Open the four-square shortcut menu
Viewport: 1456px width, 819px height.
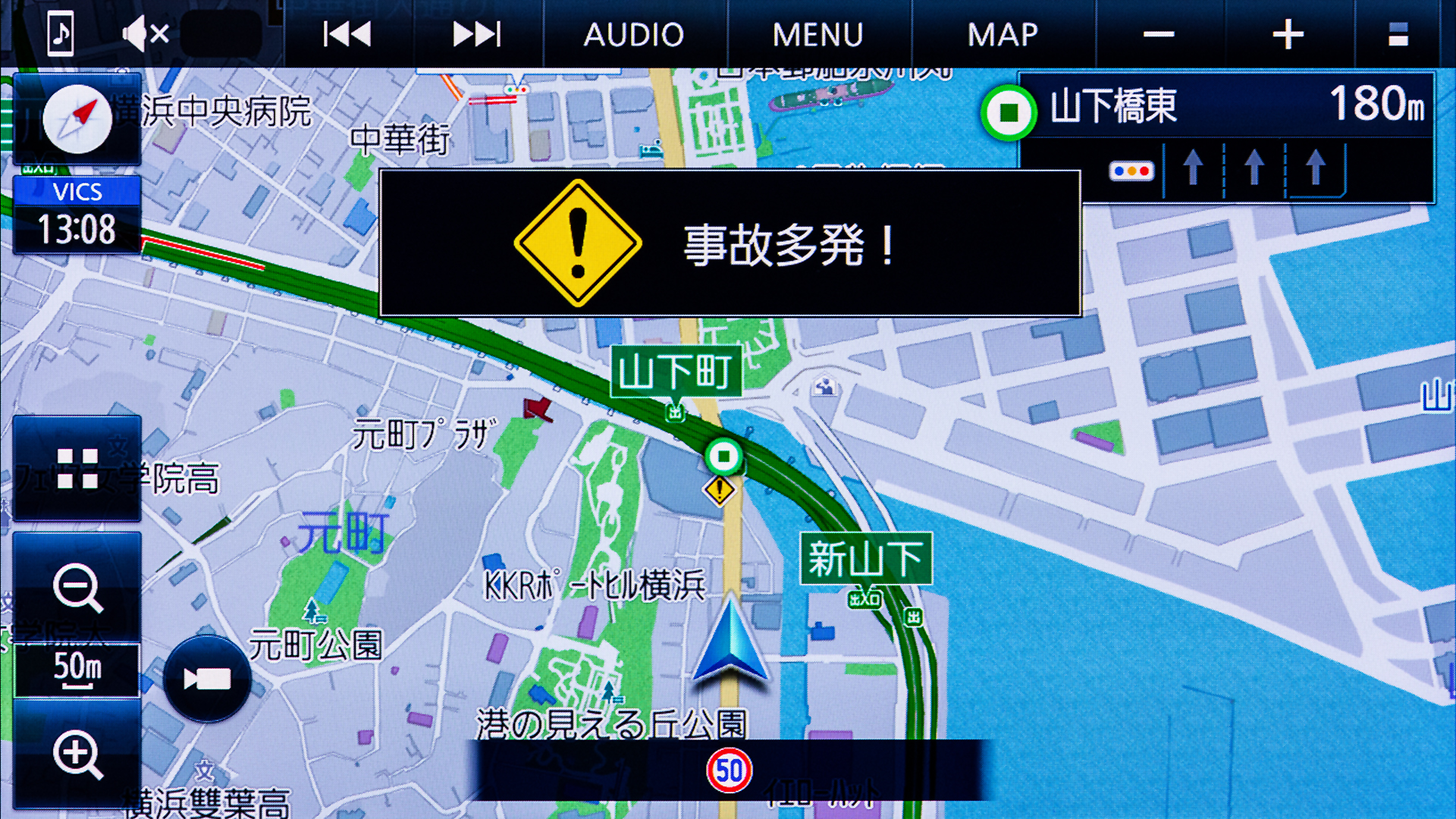pyautogui.click(x=77, y=468)
